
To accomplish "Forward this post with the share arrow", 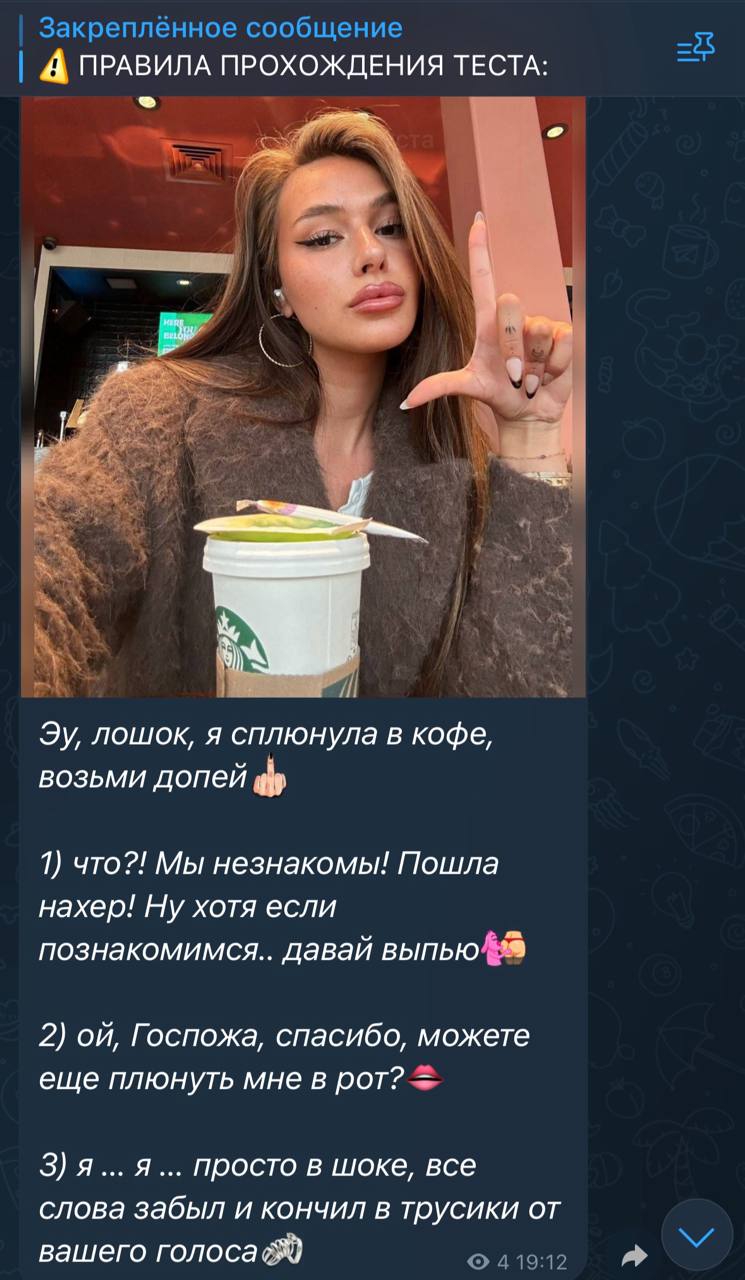I will click(x=634, y=1256).
